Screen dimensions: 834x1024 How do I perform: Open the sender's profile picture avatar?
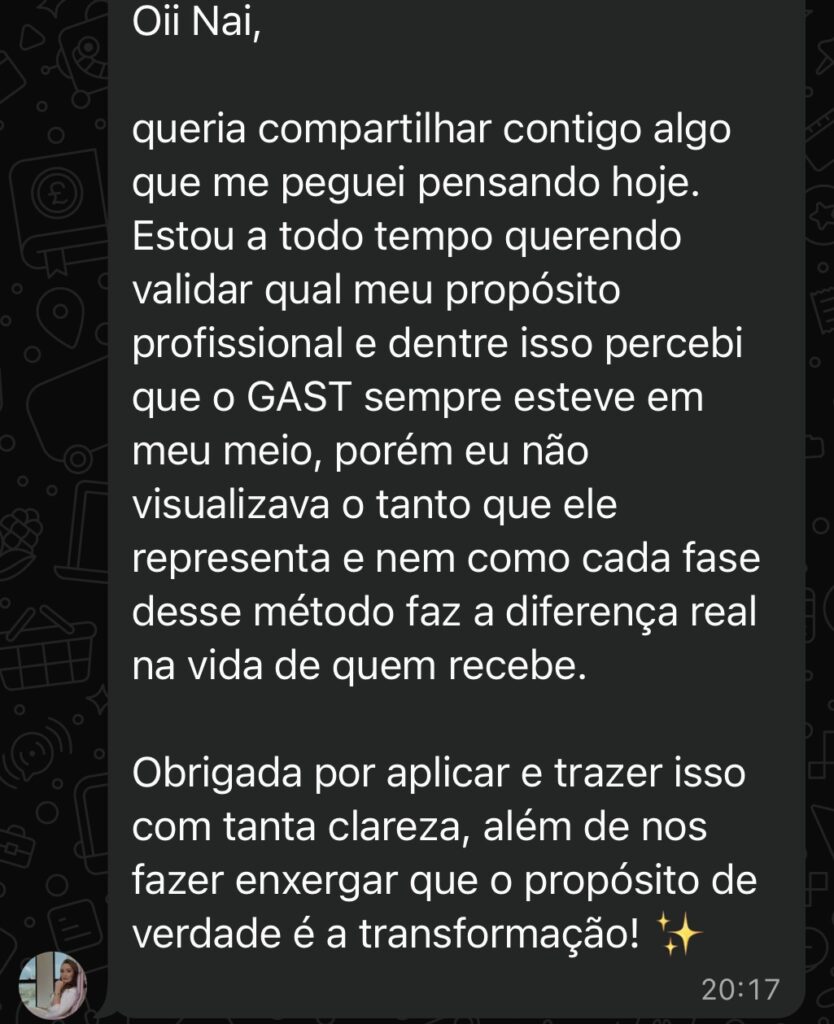[x=53, y=984]
